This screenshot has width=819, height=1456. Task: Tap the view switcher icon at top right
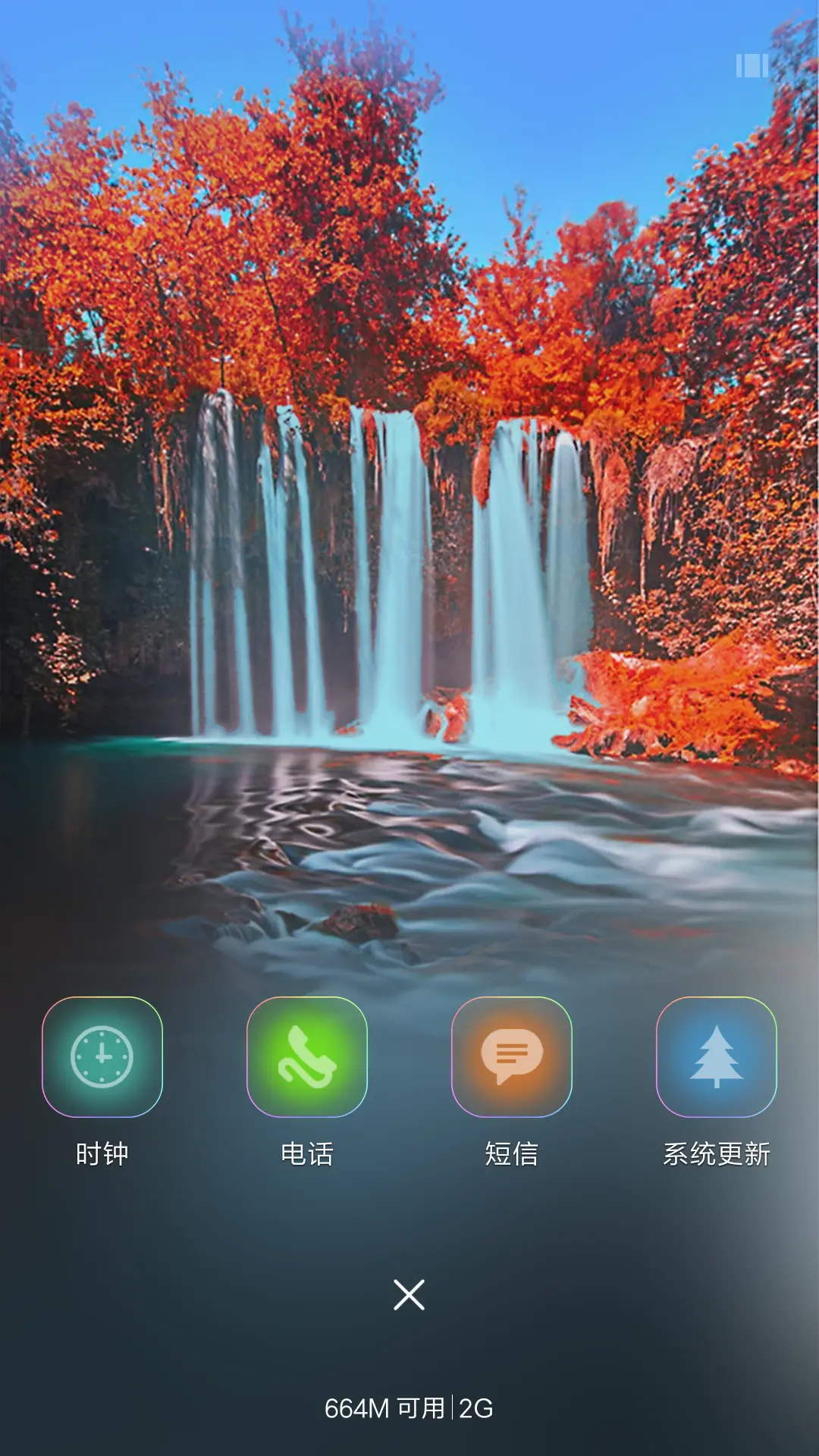point(752,66)
